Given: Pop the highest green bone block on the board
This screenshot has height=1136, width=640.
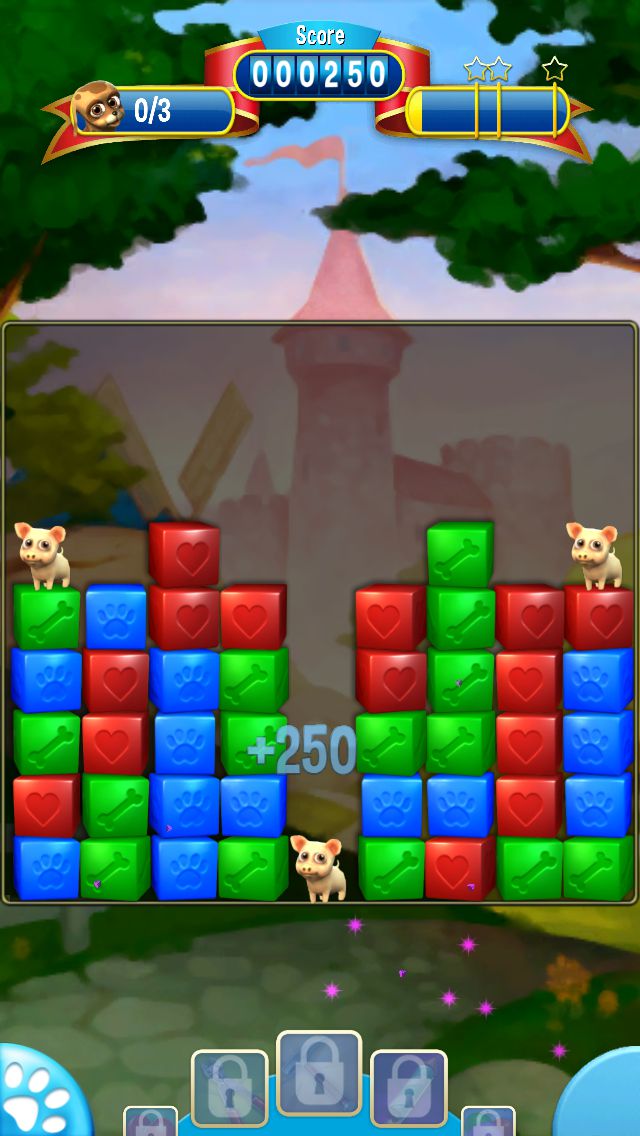Looking at the screenshot, I should point(459,555).
